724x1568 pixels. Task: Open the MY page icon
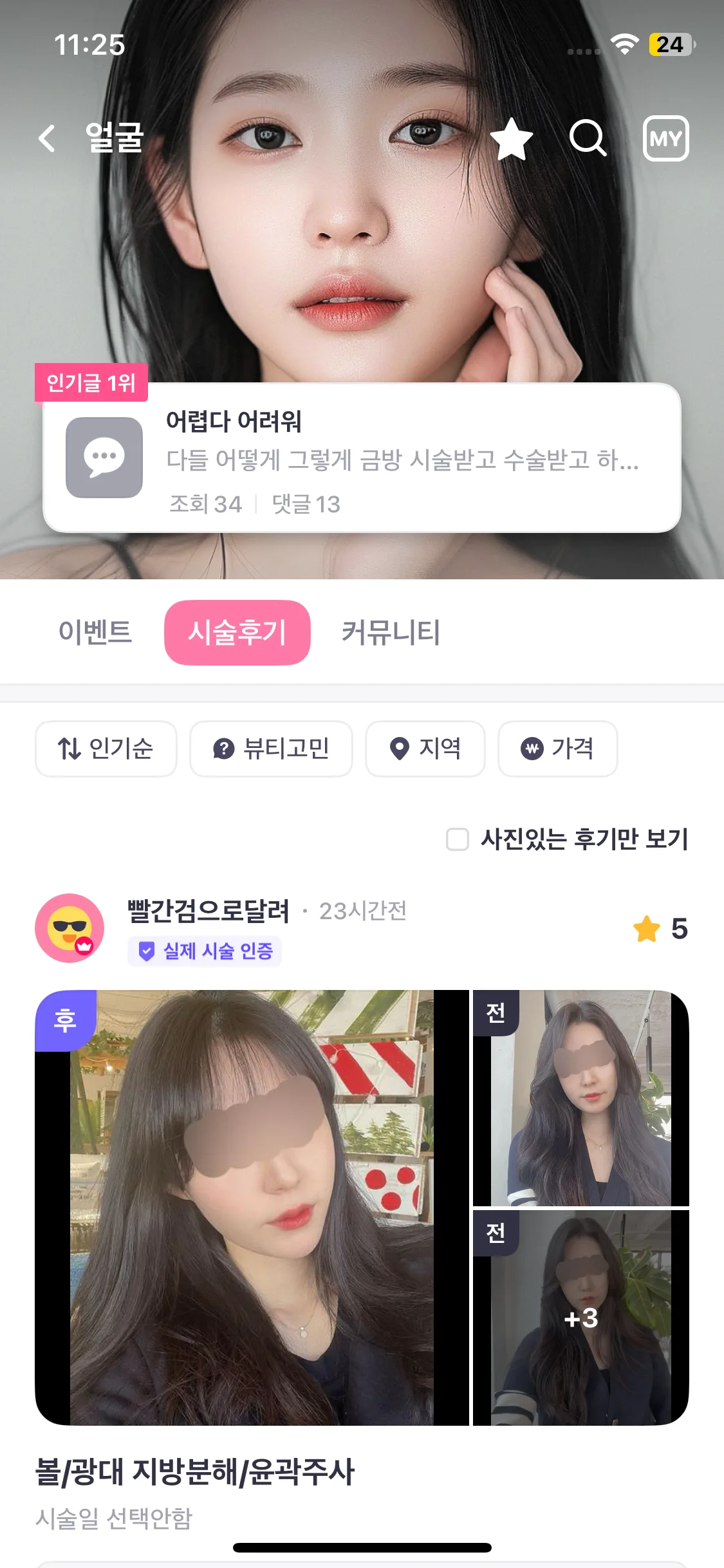pos(665,138)
